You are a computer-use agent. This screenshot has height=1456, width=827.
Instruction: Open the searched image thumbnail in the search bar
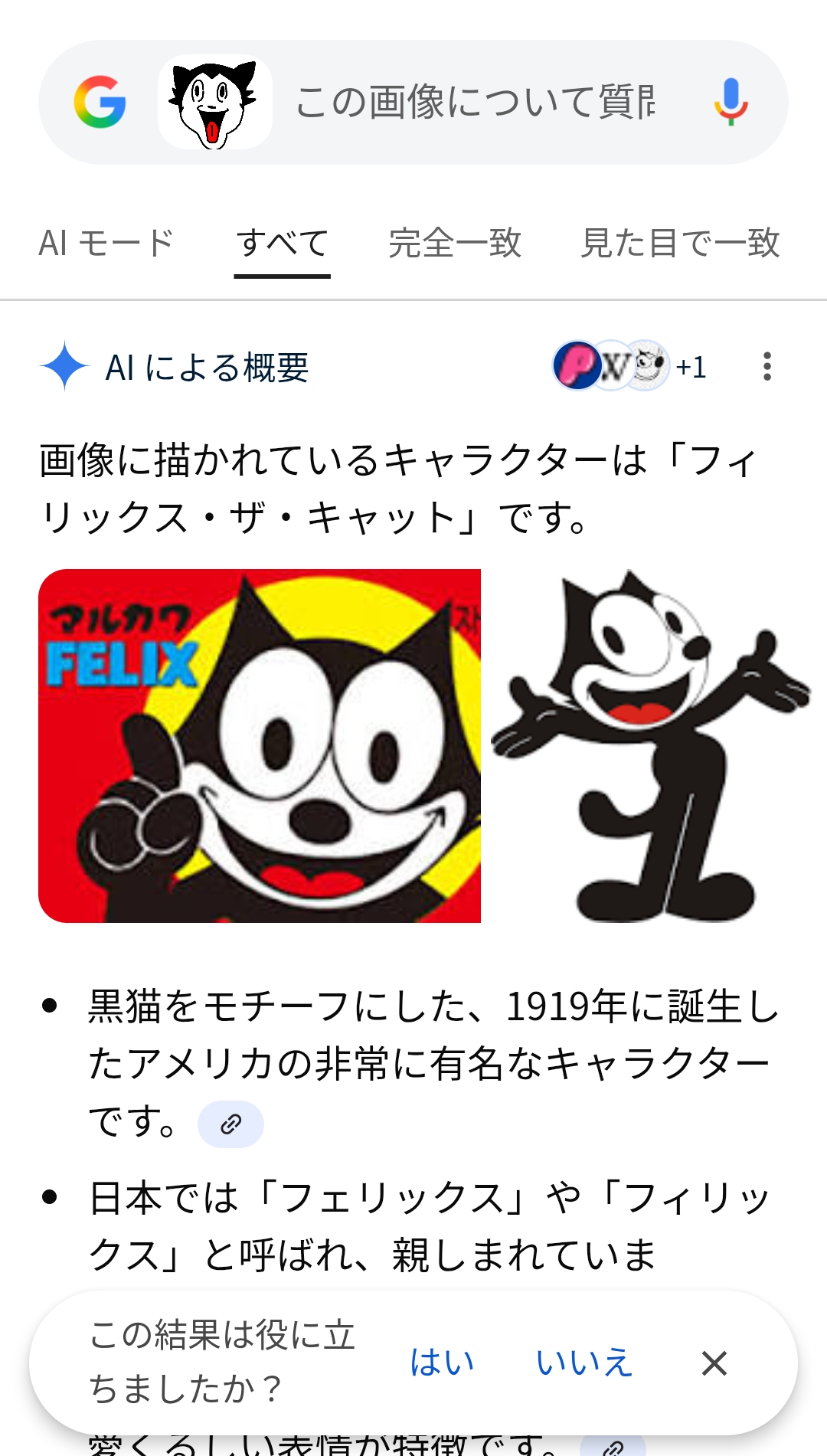click(215, 103)
